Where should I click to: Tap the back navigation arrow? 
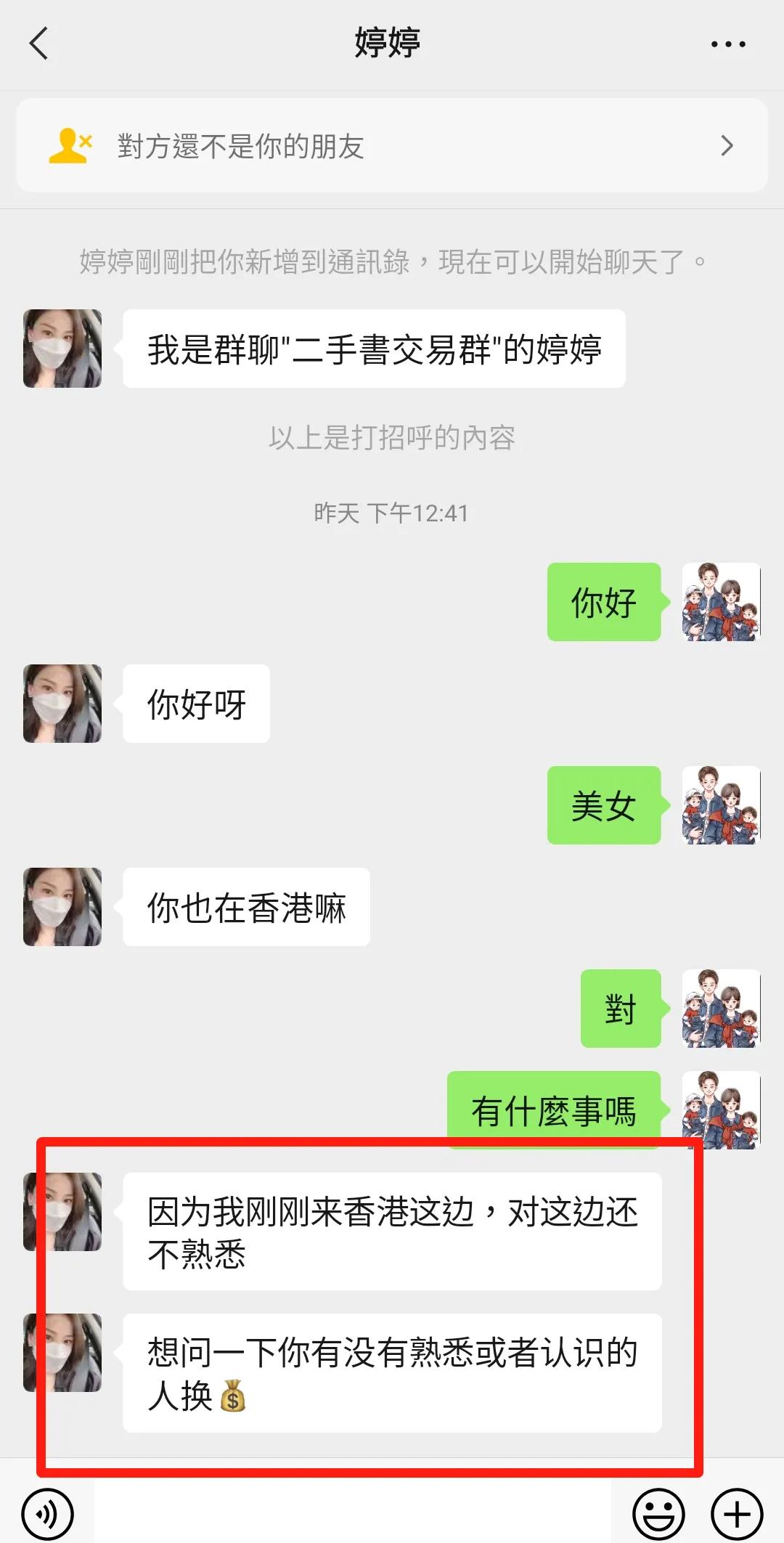pyautogui.click(x=40, y=44)
